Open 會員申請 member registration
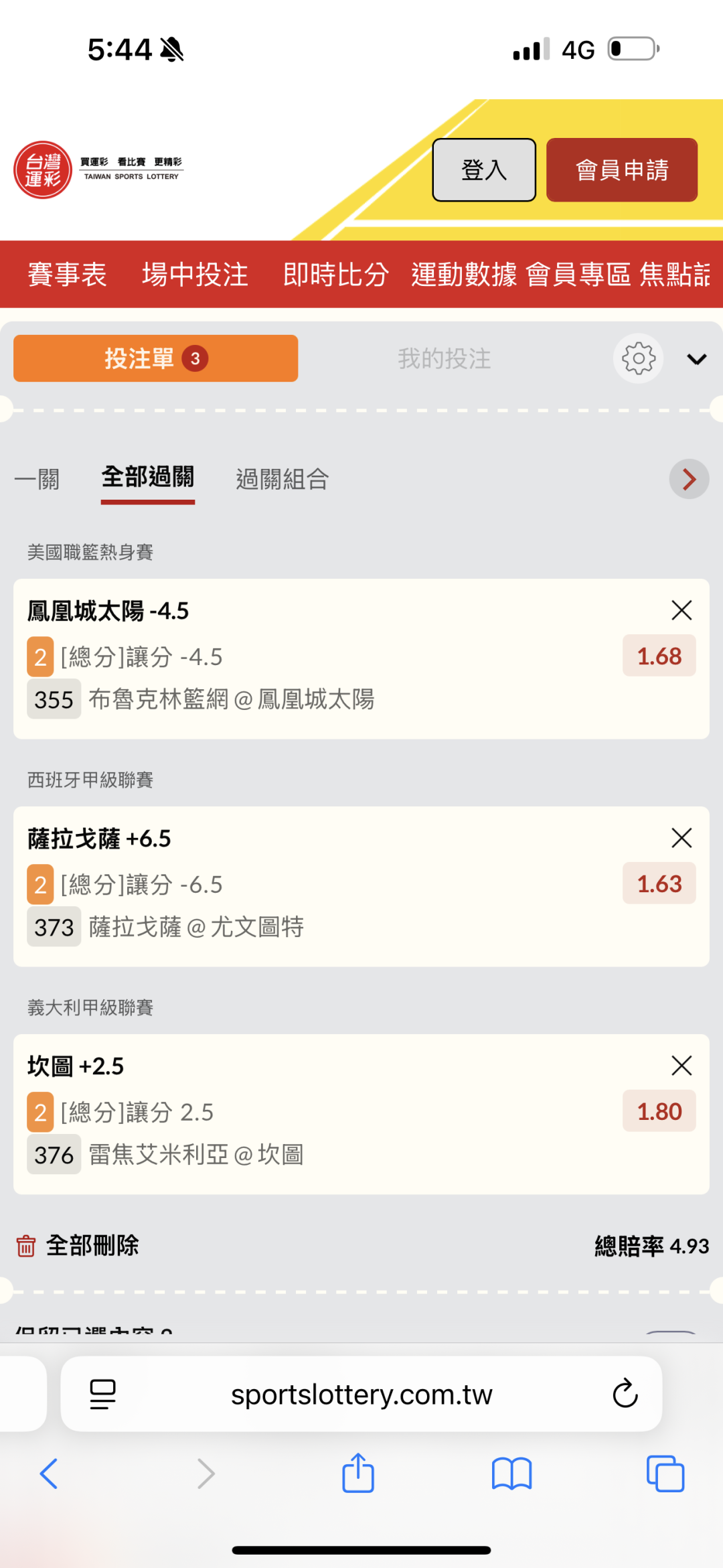Screen dimensions: 723x1568 click(621, 170)
